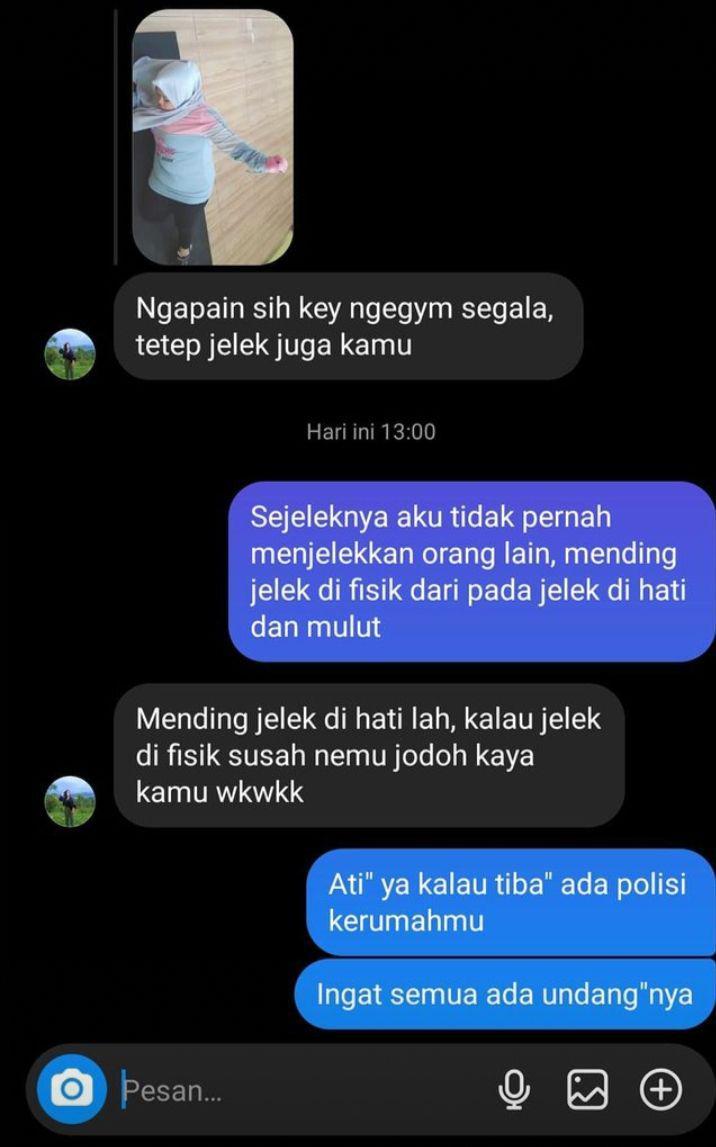Open sender's profile picture beside 'Mending jelek di hati'
The width and height of the screenshot is (716, 1147).
pos(70,801)
